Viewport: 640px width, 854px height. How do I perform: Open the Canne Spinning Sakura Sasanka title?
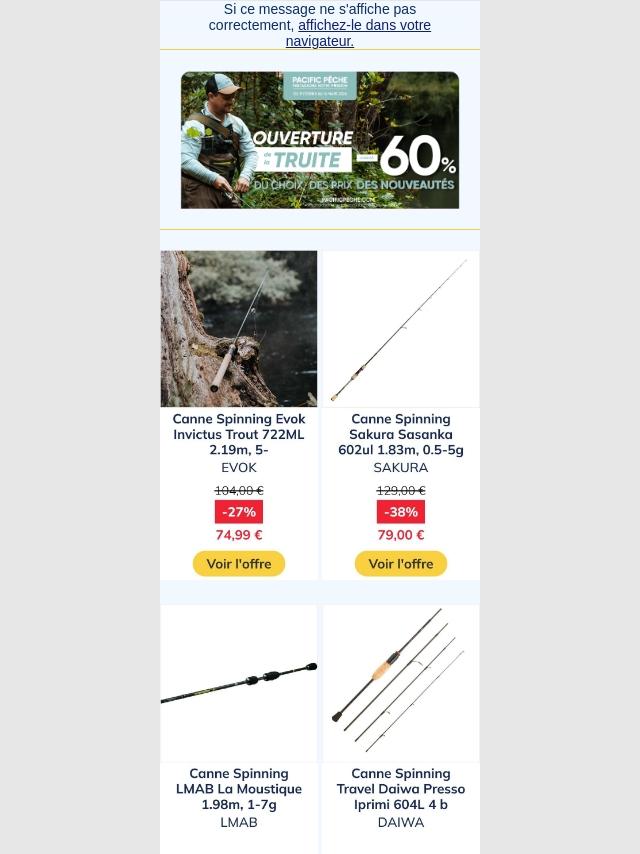click(401, 434)
